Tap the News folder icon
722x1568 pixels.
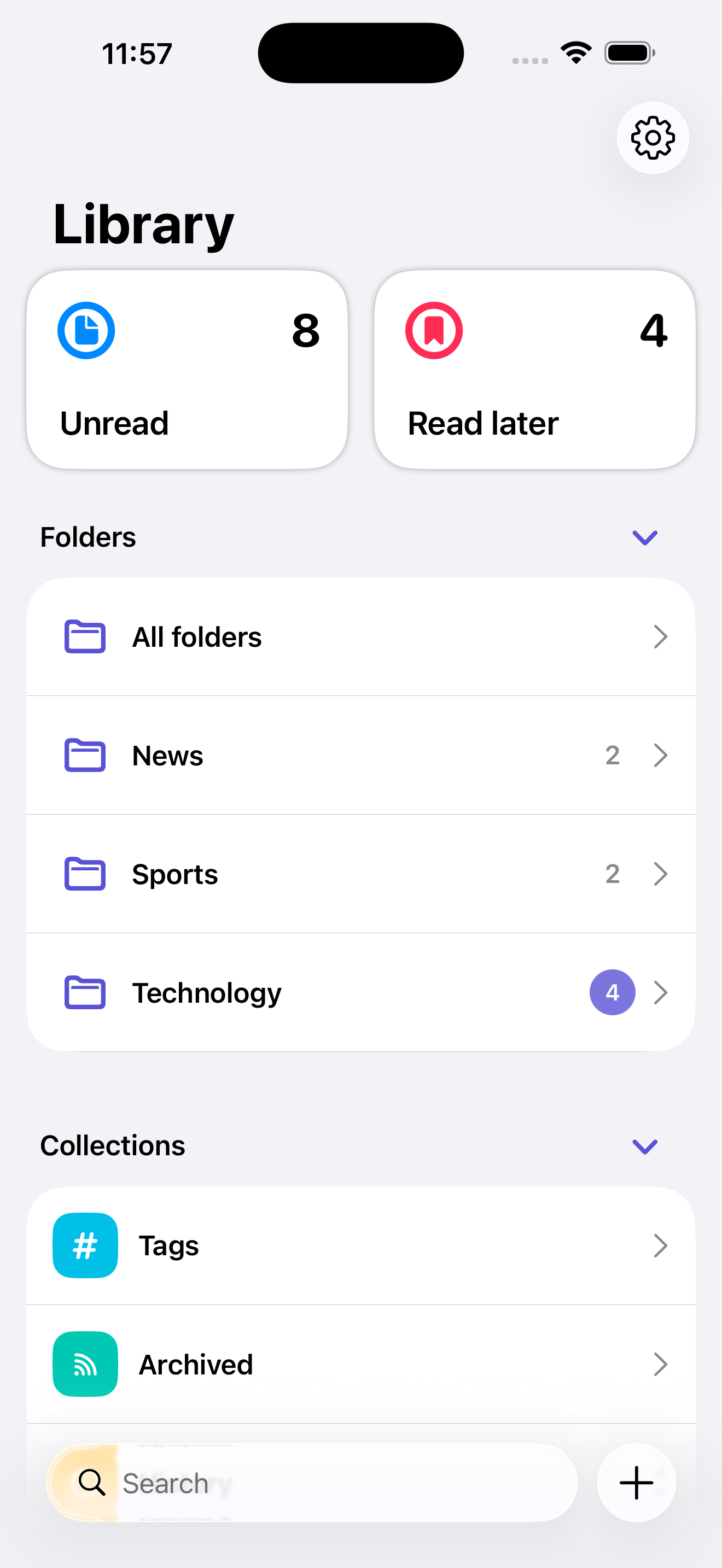pos(85,755)
